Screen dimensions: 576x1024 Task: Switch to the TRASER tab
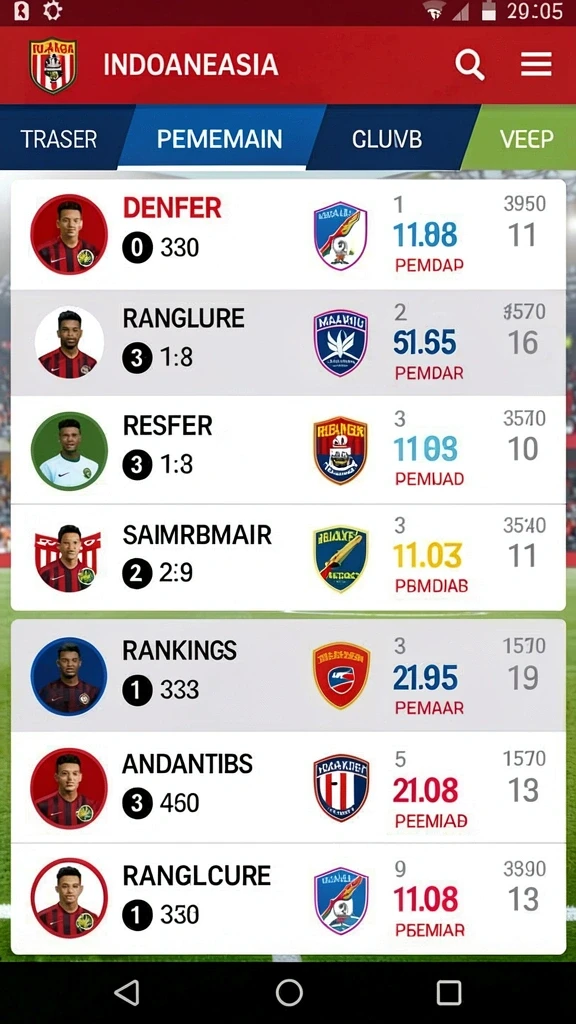click(58, 139)
